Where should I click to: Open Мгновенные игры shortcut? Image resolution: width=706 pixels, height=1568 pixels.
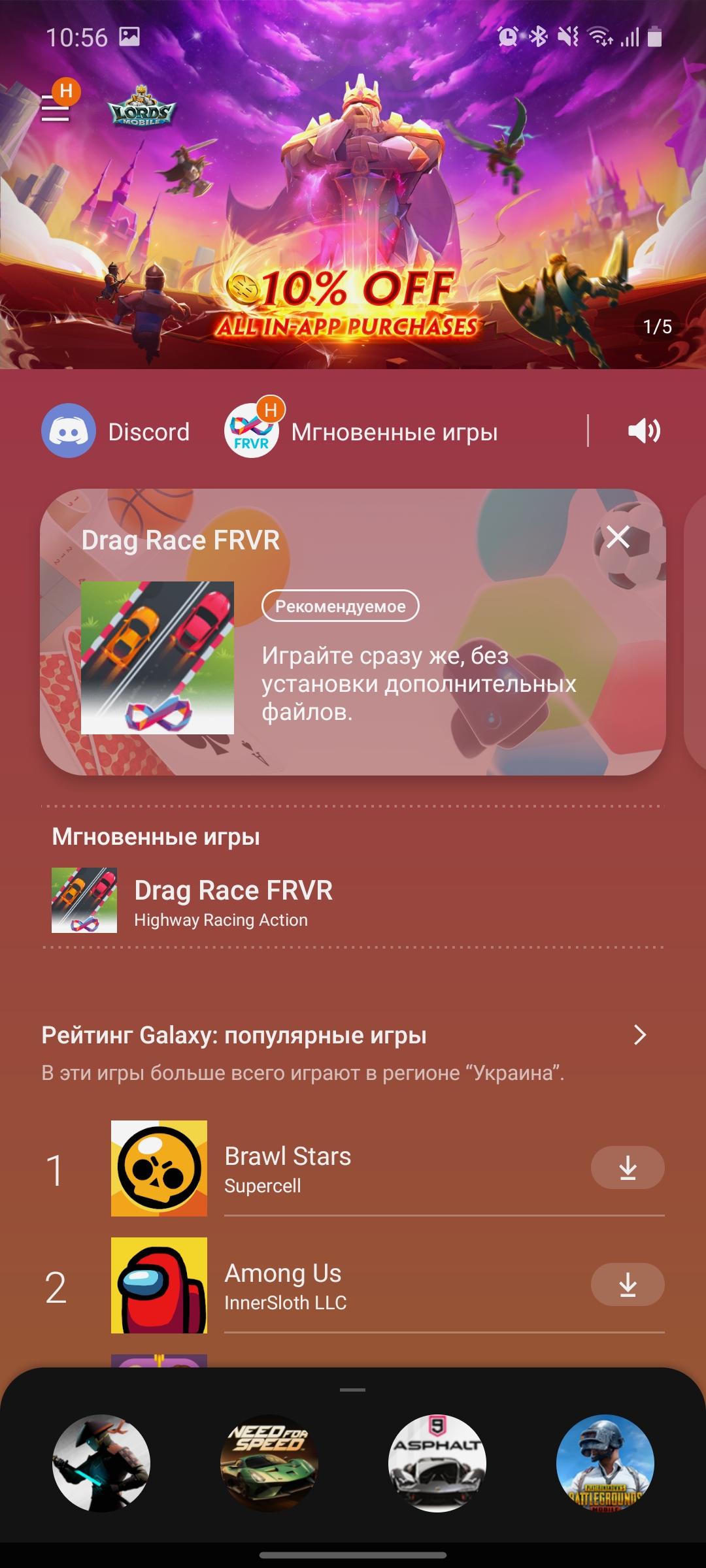tap(361, 431)
